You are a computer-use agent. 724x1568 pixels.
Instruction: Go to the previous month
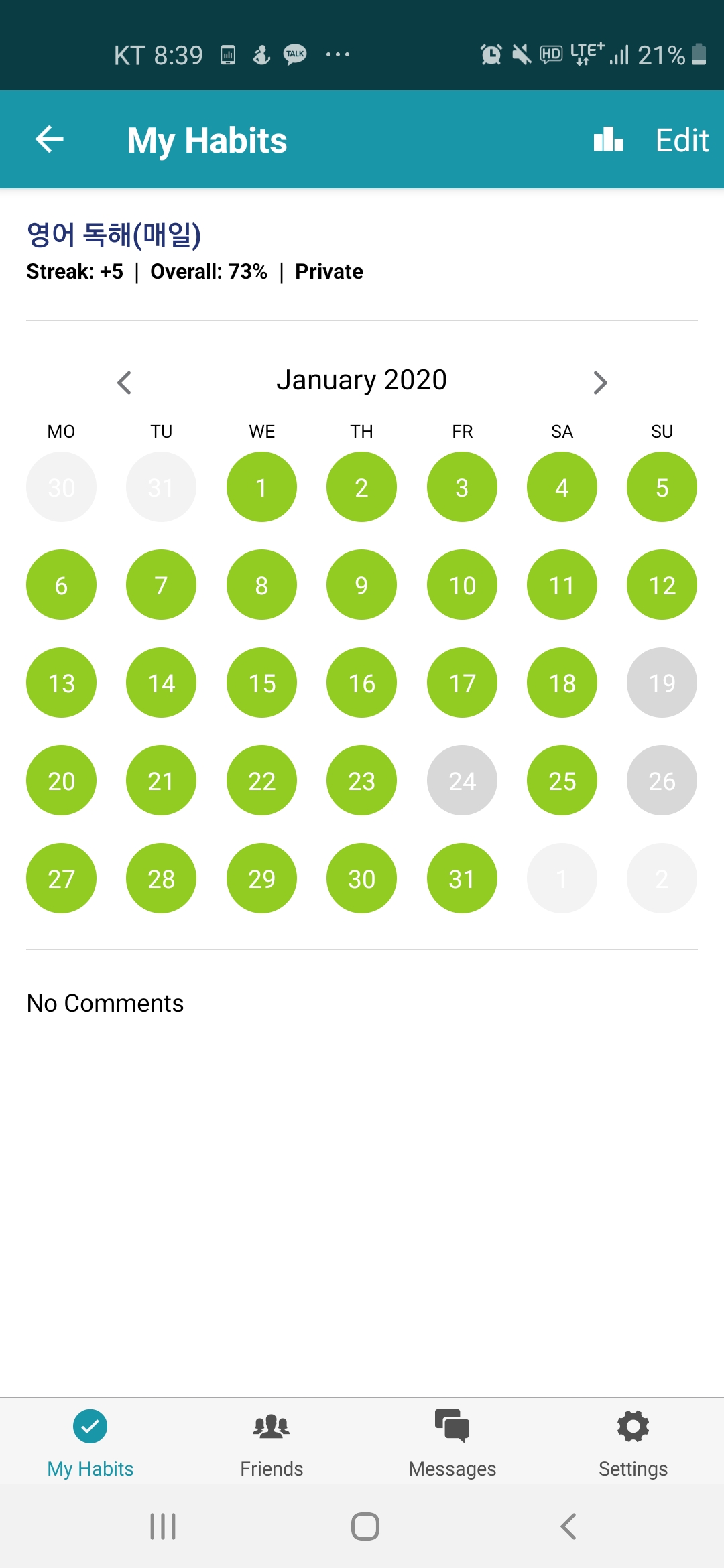[x=124, y=383]
